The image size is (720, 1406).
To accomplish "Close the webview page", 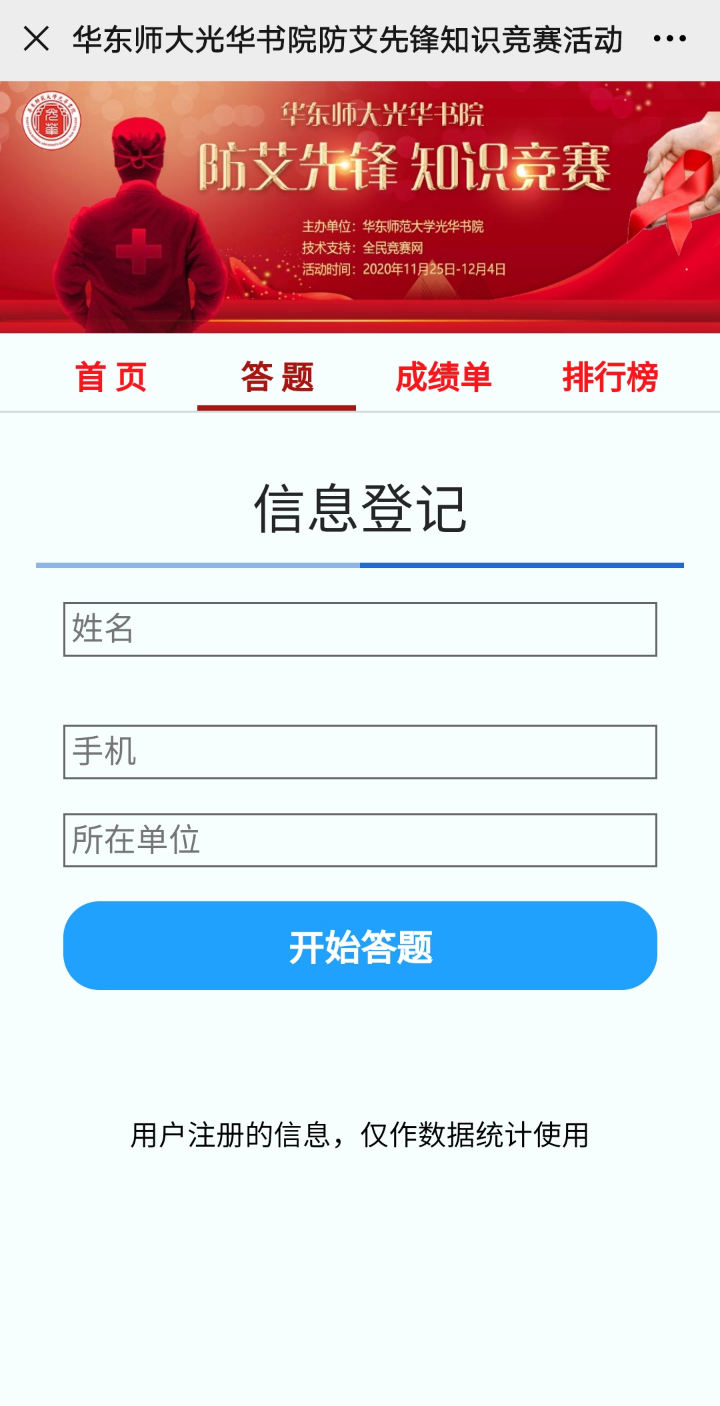I will point(36,39).
